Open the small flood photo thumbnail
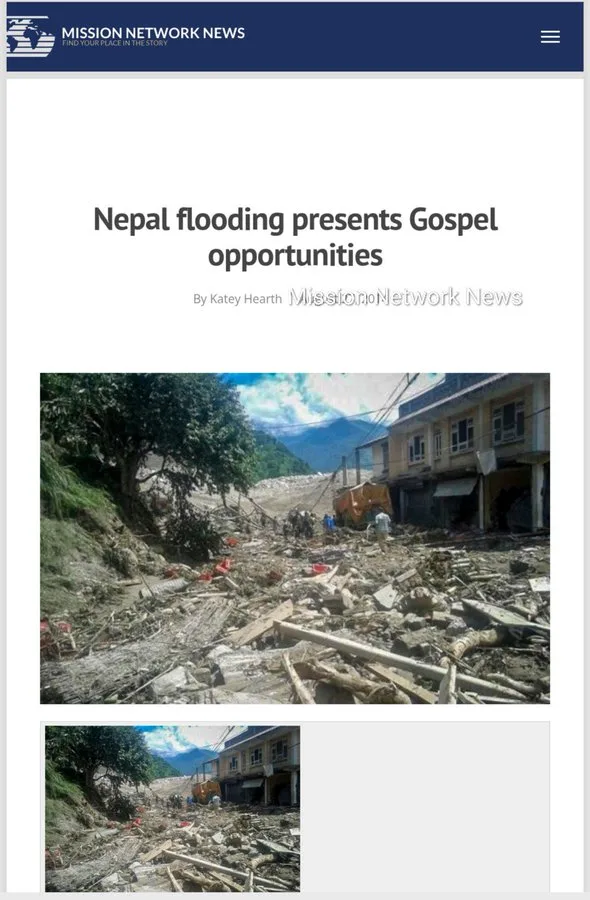This screenshot has width=590, height=900. coord(173,808)
